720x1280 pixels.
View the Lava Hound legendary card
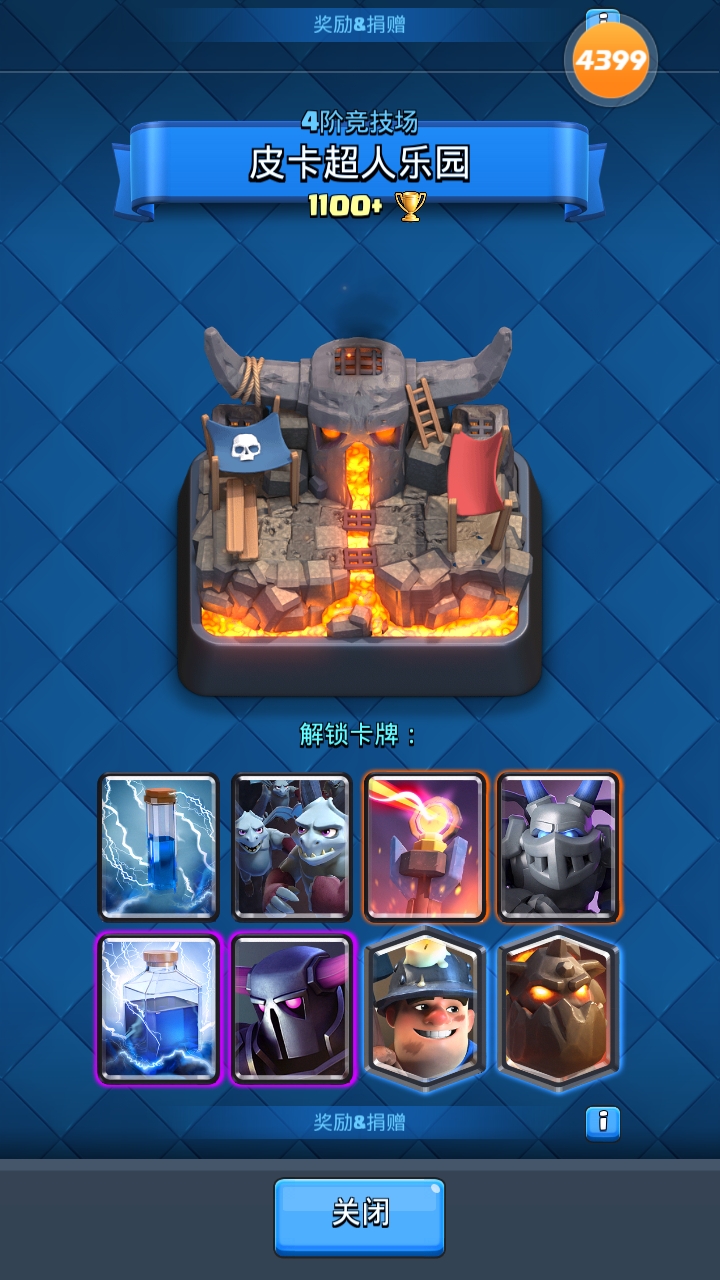point(558,1008)
